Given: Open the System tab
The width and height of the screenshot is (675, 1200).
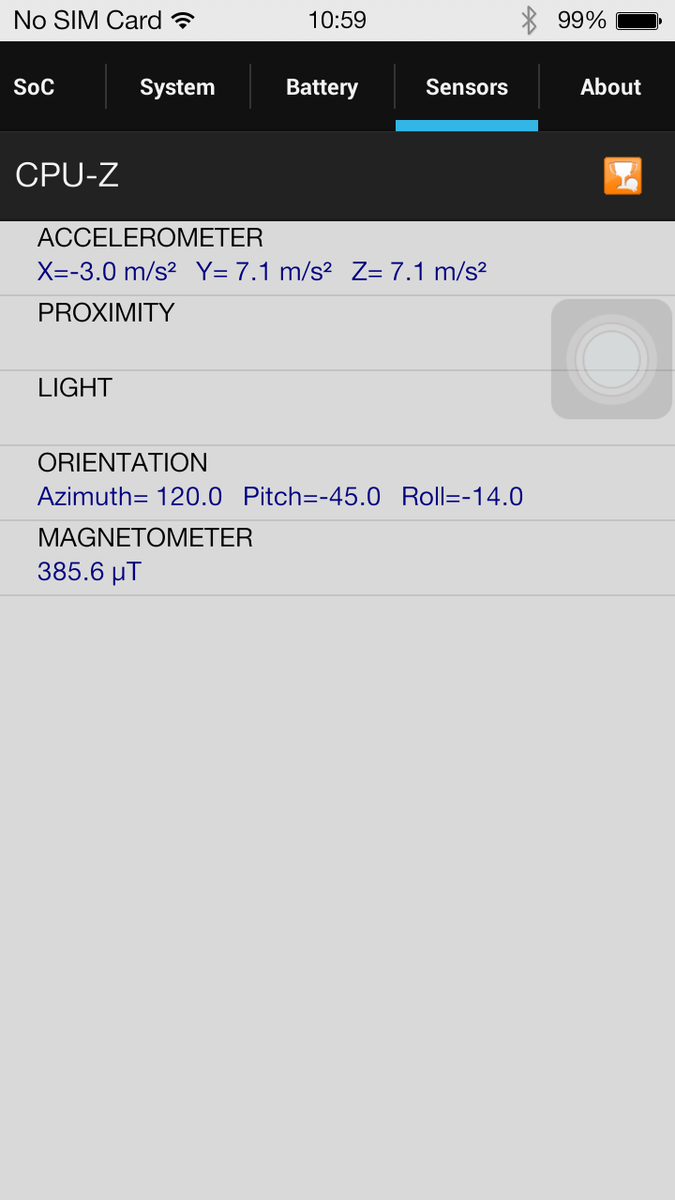Looking at the screenshot, I should tap(177, 87).
